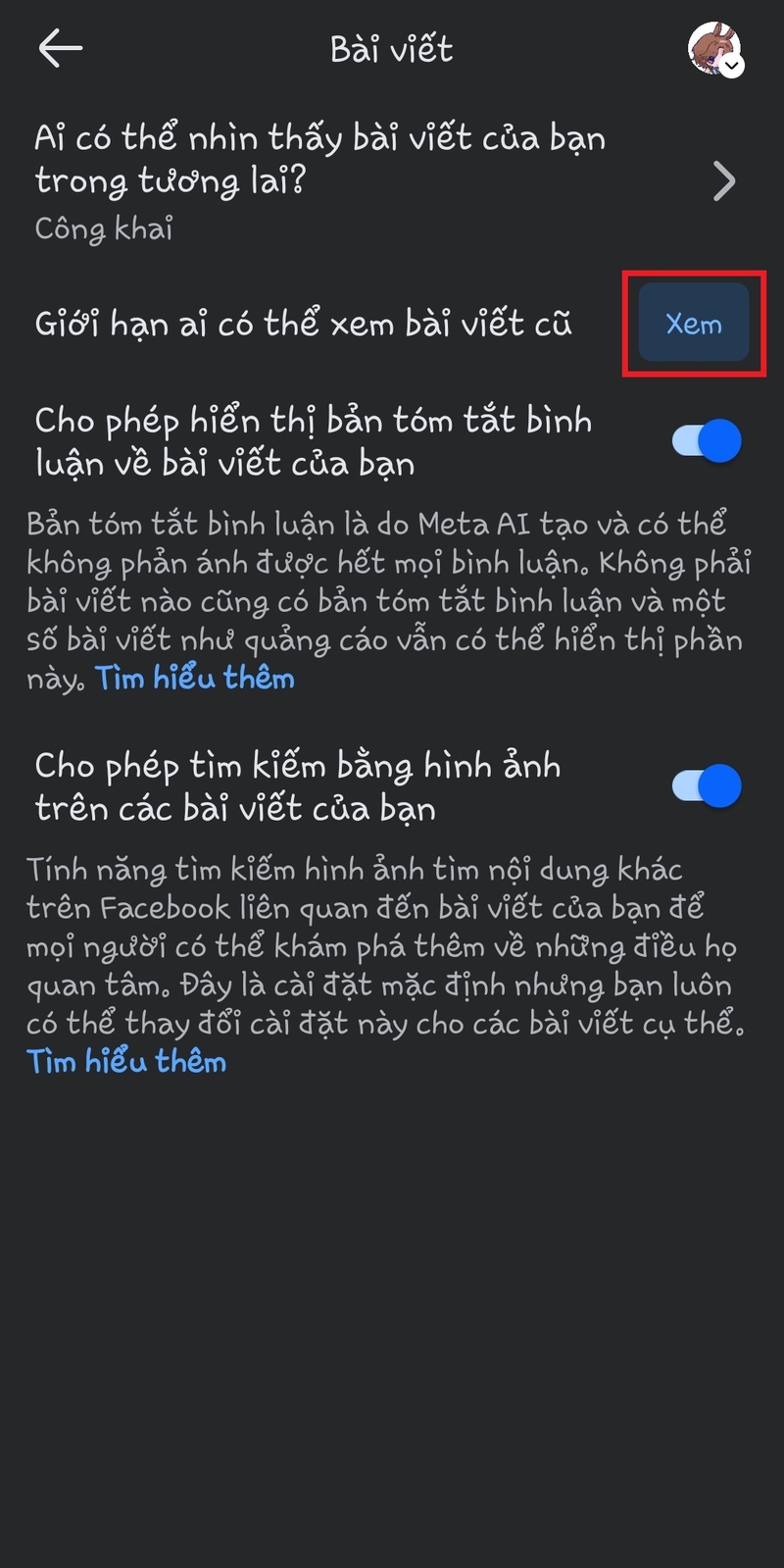Screen dimensions: 784x1568
Task: Select the "Công khai" audience setting
Action: (104, 228)
